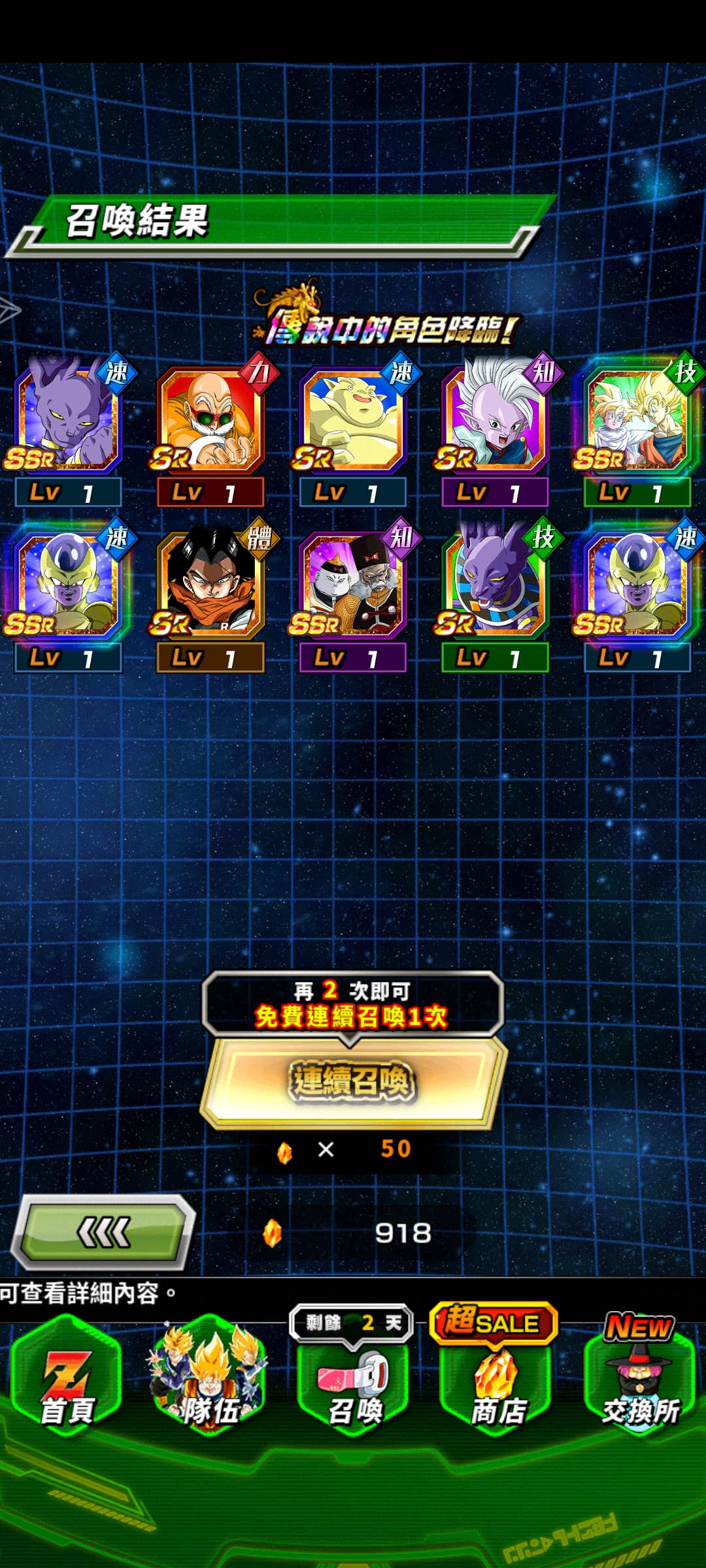The width and height of the screenshot is (706, 1568).
Task: View the SR yellow Buu-like character card
Action: [353, 421]
